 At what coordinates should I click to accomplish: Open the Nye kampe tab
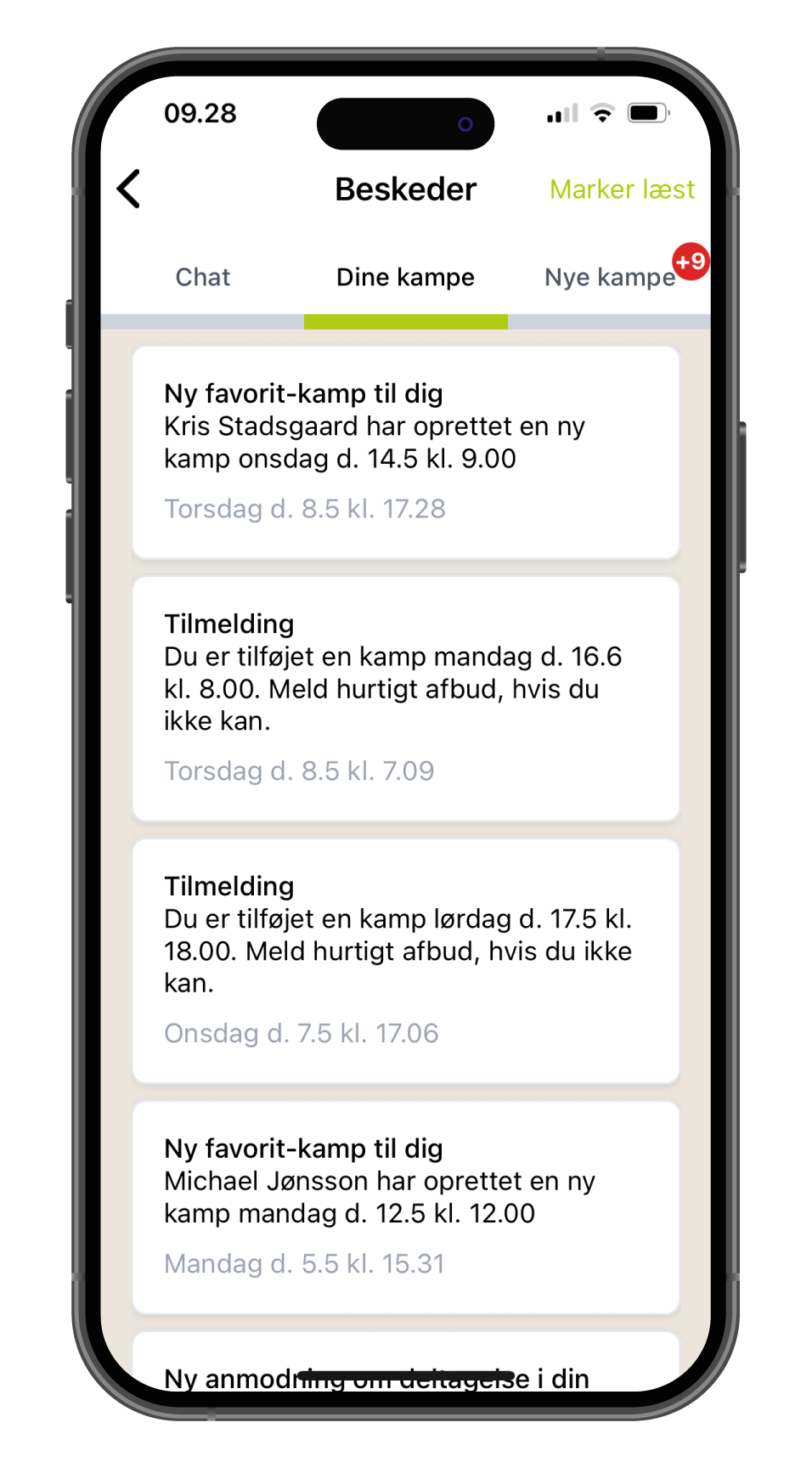pyautogui.click(x=610, y=278)
